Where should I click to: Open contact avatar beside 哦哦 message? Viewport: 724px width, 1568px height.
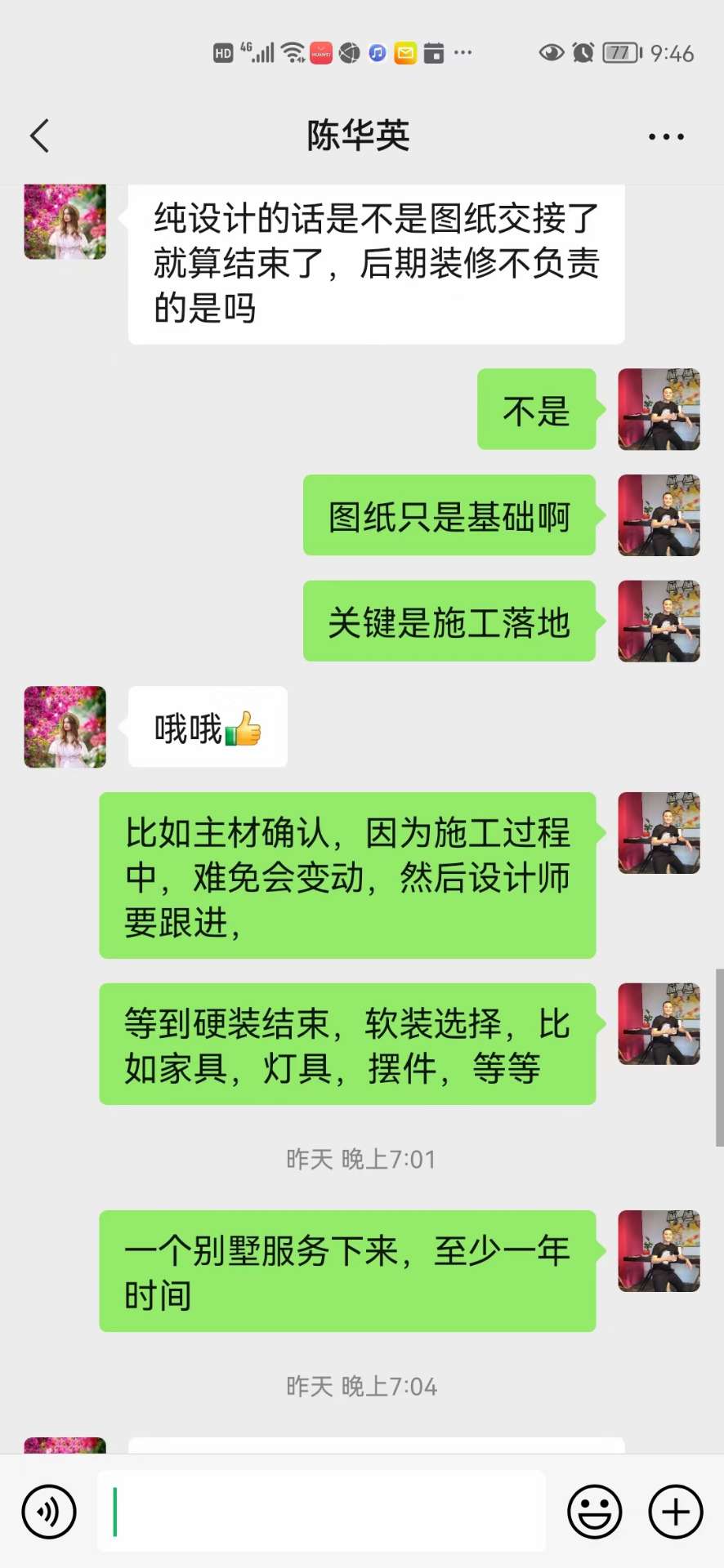point(65,727)
